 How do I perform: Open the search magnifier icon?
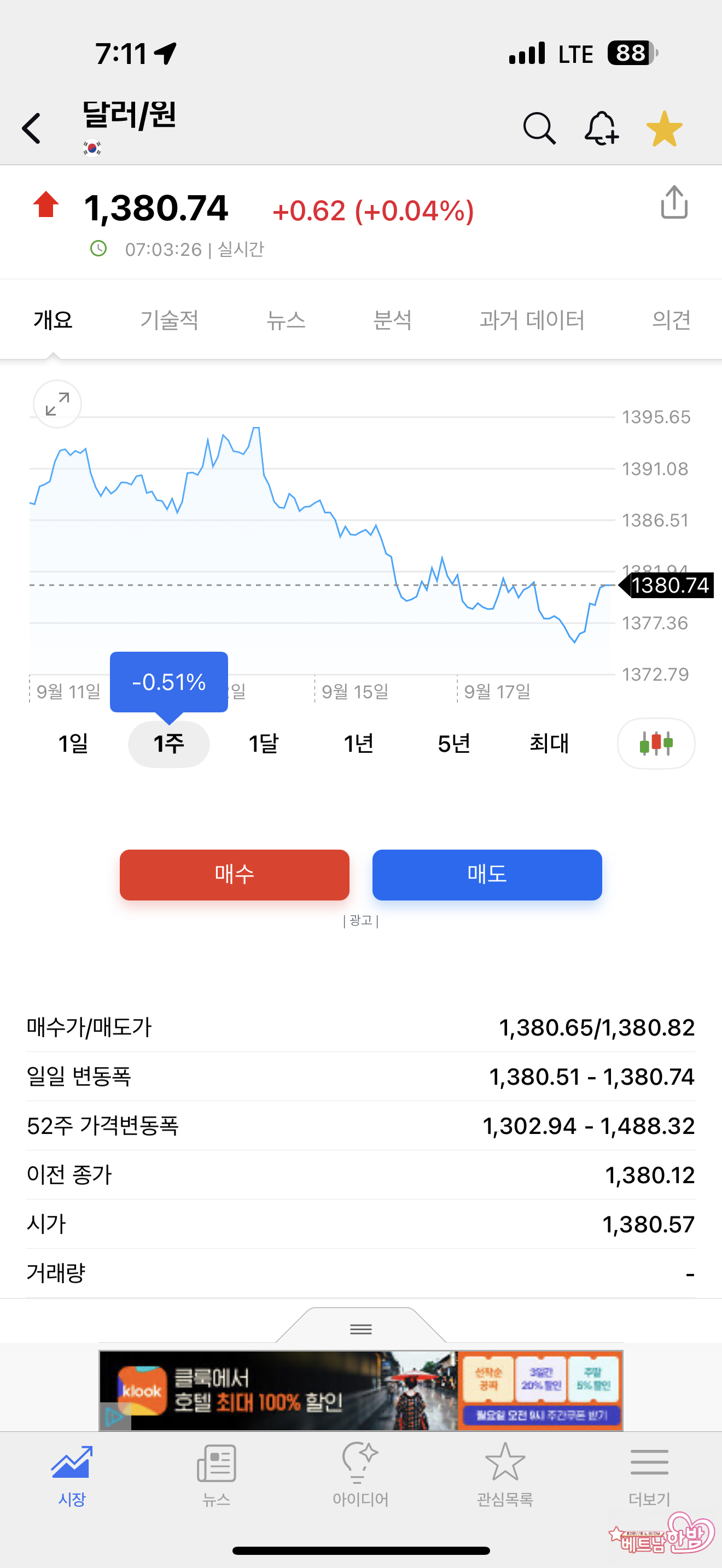[x=539, y=128]
